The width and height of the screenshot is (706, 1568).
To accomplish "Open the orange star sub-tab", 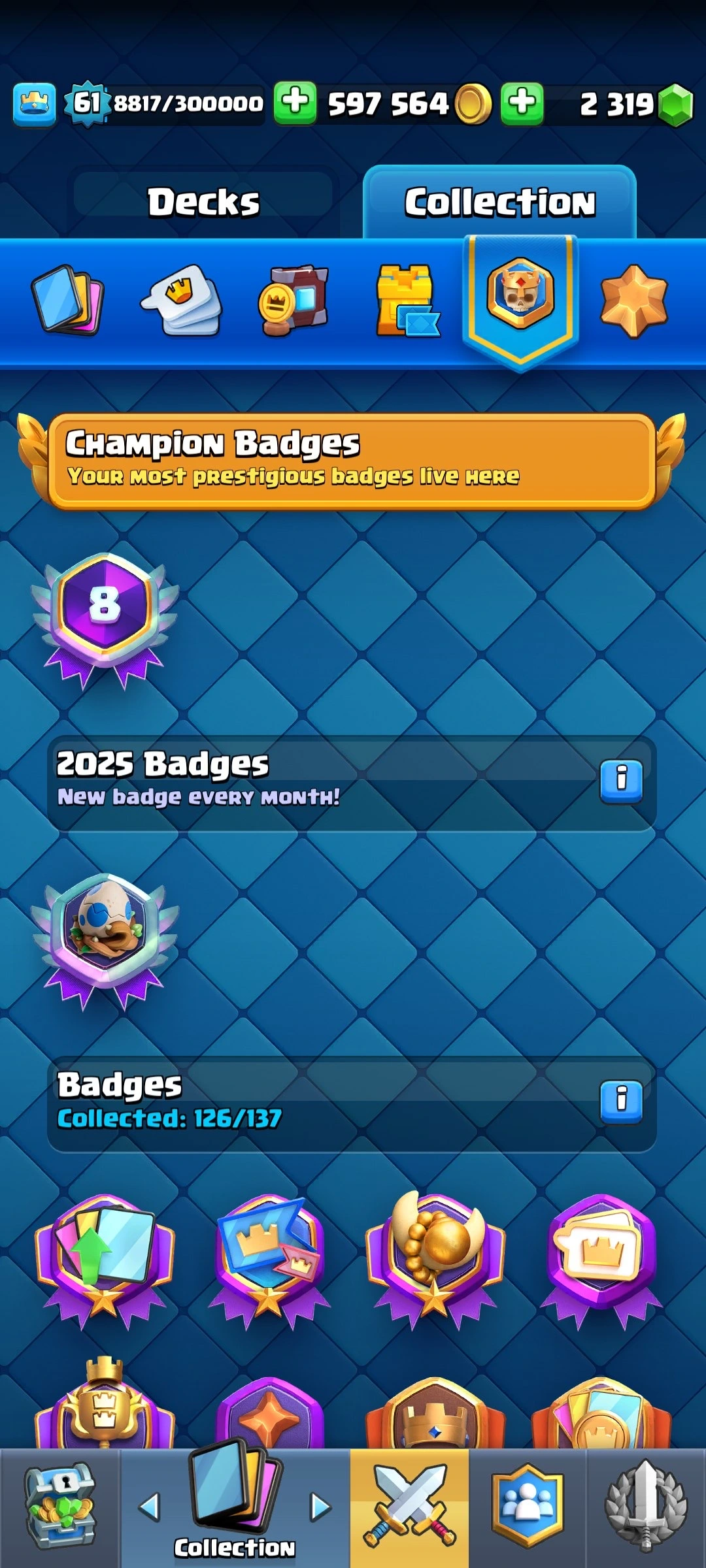I will (x=633, y=300).
